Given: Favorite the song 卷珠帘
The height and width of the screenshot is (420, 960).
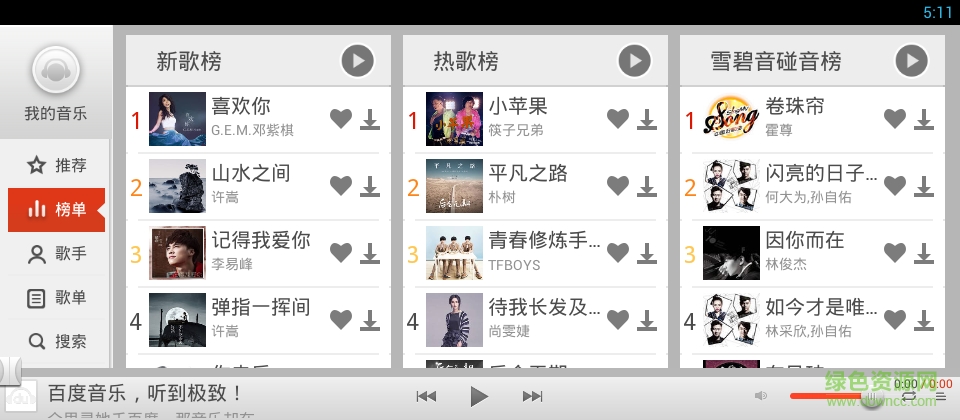Looking at the screenshot, I should point(895,119).
